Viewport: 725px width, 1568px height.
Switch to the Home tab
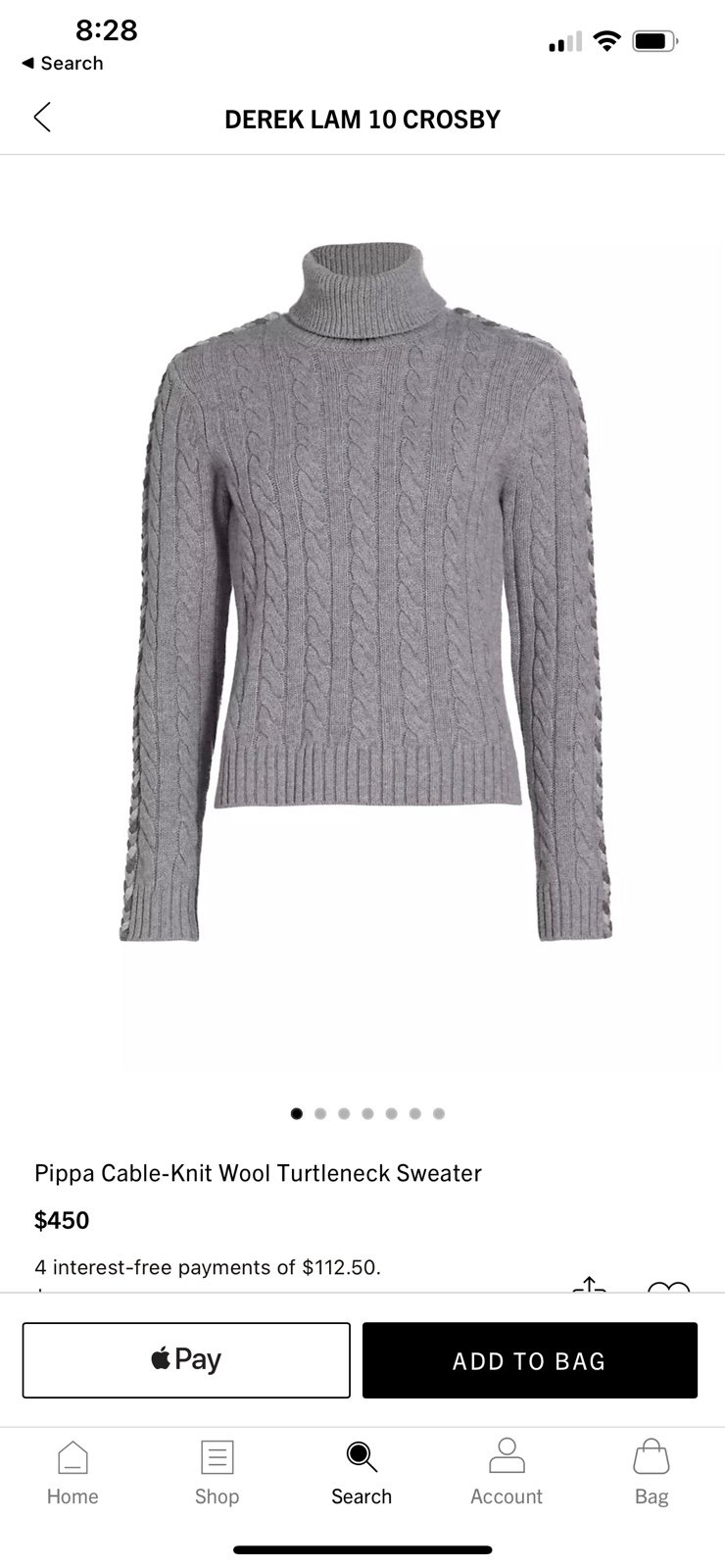[x=72, y=1473]
